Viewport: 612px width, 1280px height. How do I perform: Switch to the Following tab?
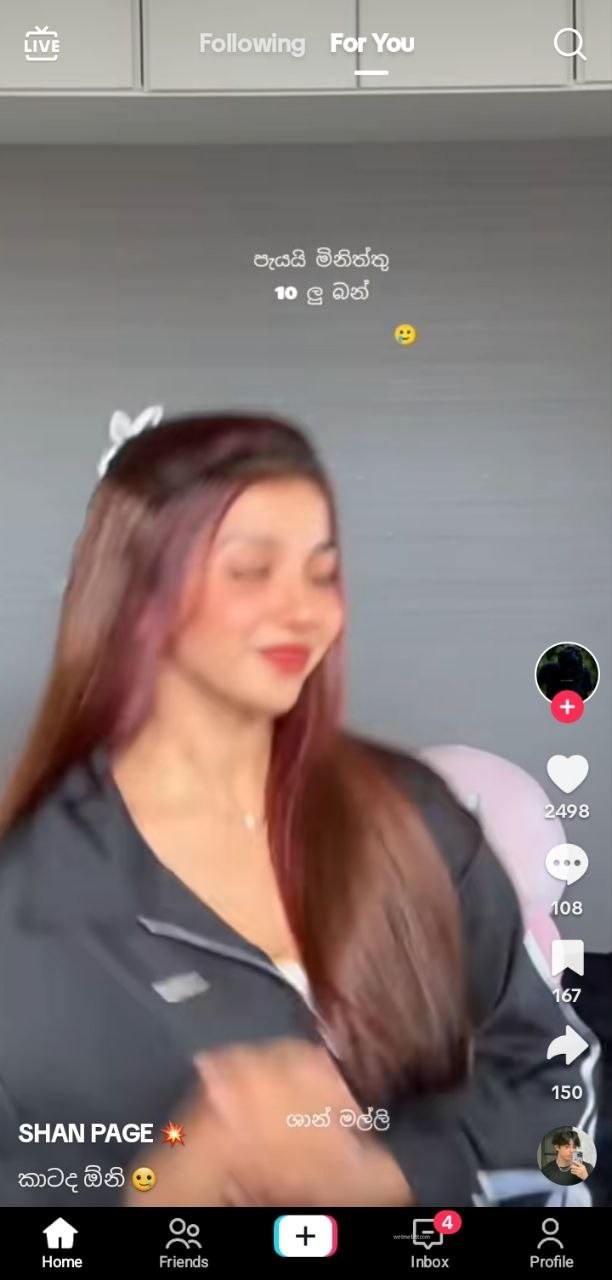pos(252,43)
